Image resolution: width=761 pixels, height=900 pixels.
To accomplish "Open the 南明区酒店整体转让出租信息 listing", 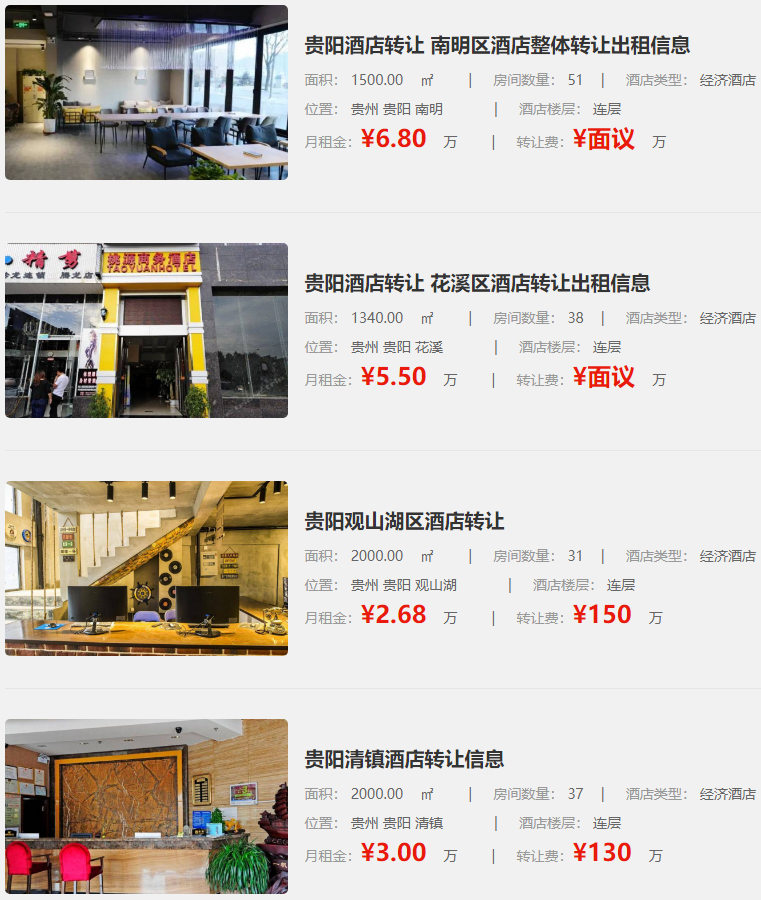I will coord(497,45).
